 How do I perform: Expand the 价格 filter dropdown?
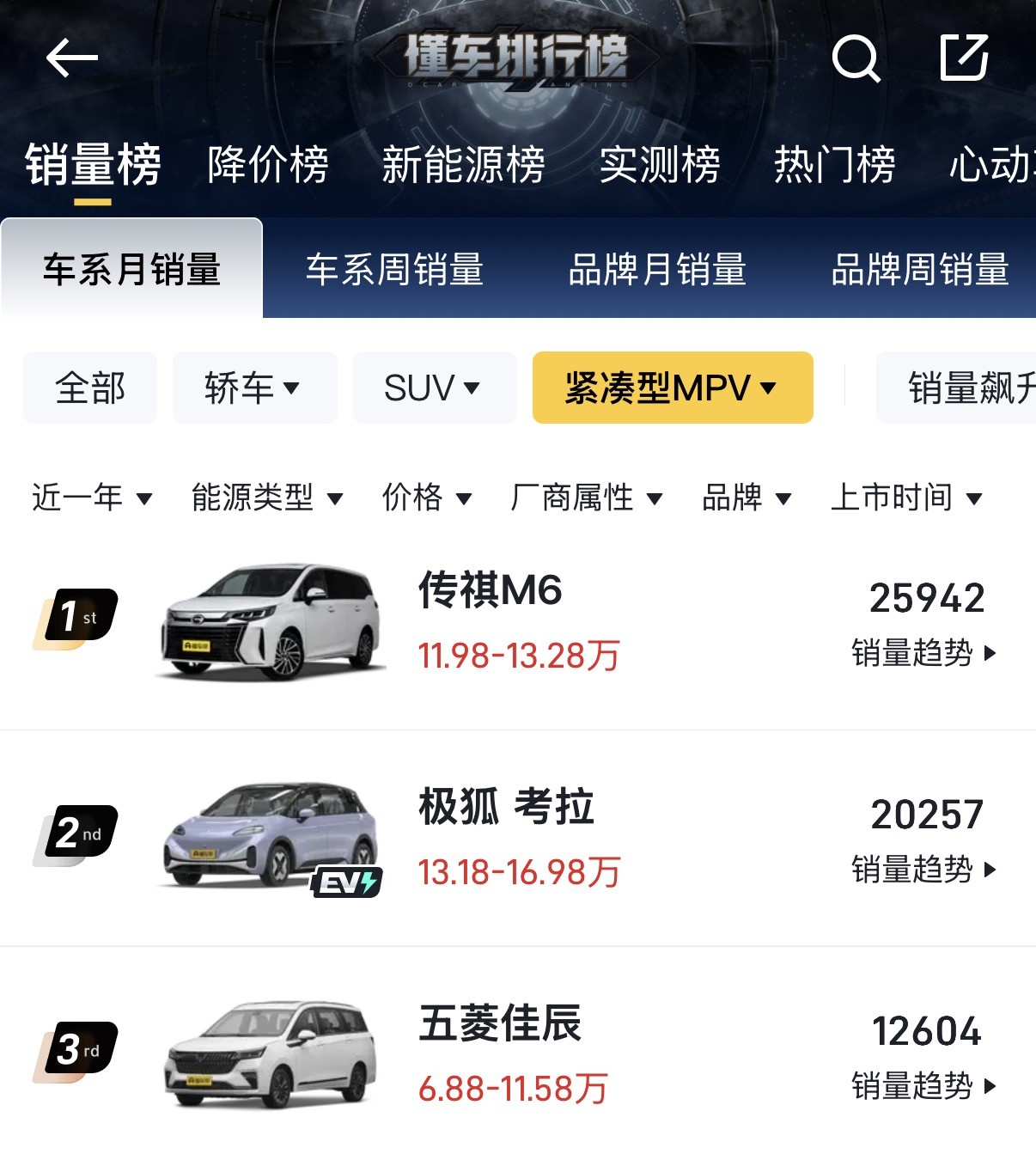point(427,498)
